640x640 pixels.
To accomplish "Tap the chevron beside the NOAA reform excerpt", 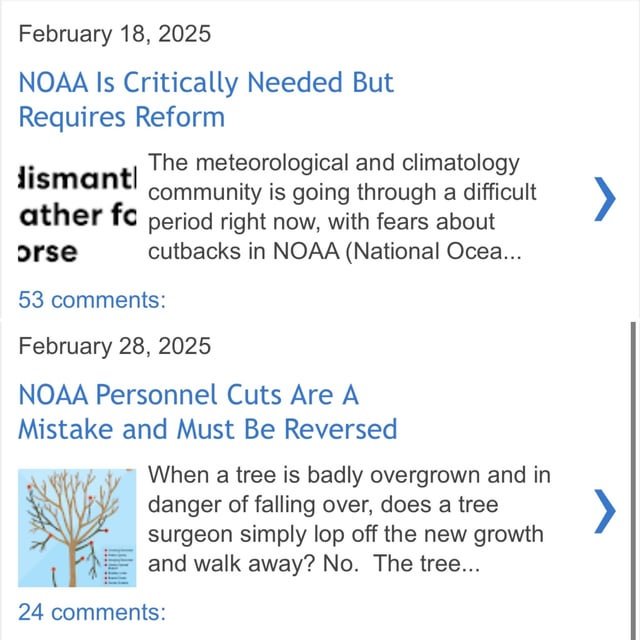I will (603, 199).
